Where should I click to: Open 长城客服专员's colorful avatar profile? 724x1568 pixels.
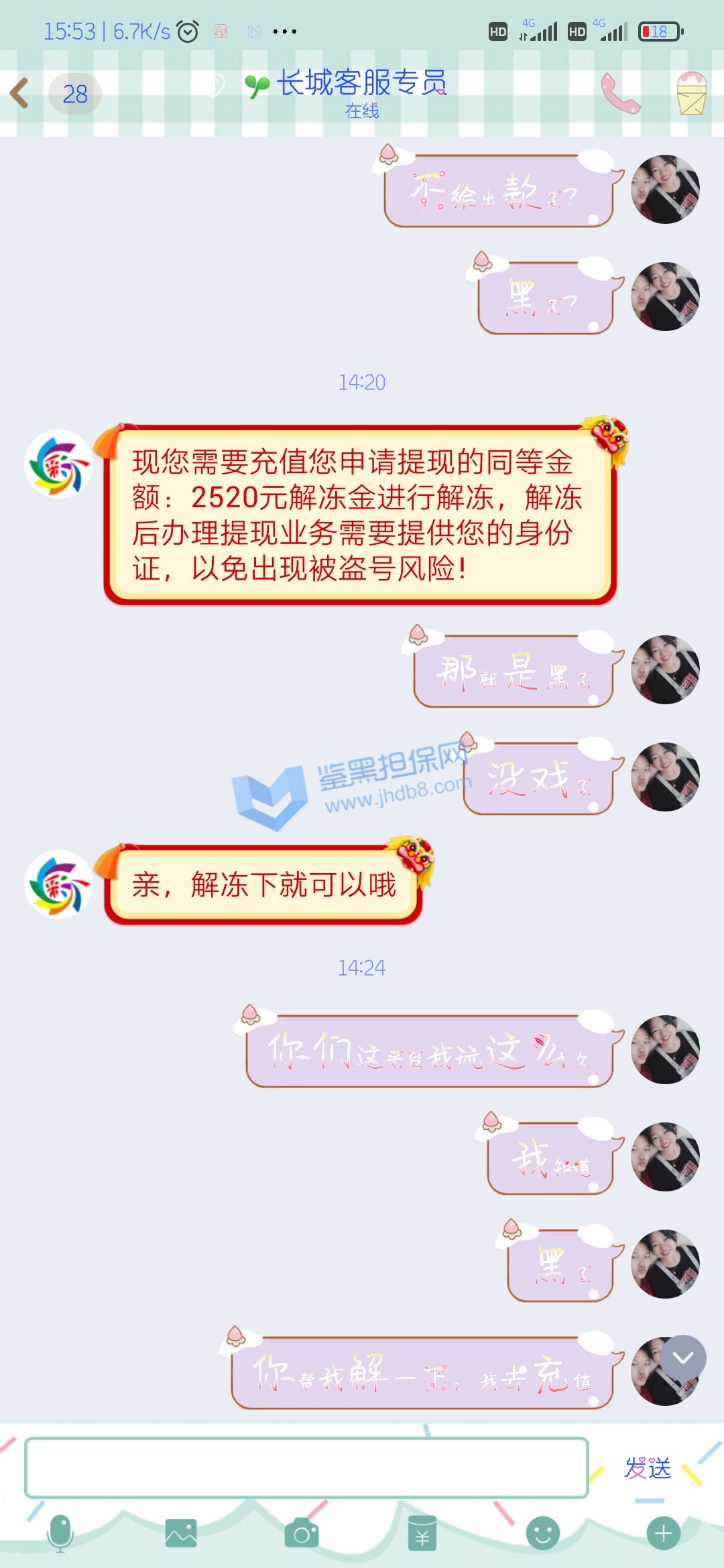(59, 464)
